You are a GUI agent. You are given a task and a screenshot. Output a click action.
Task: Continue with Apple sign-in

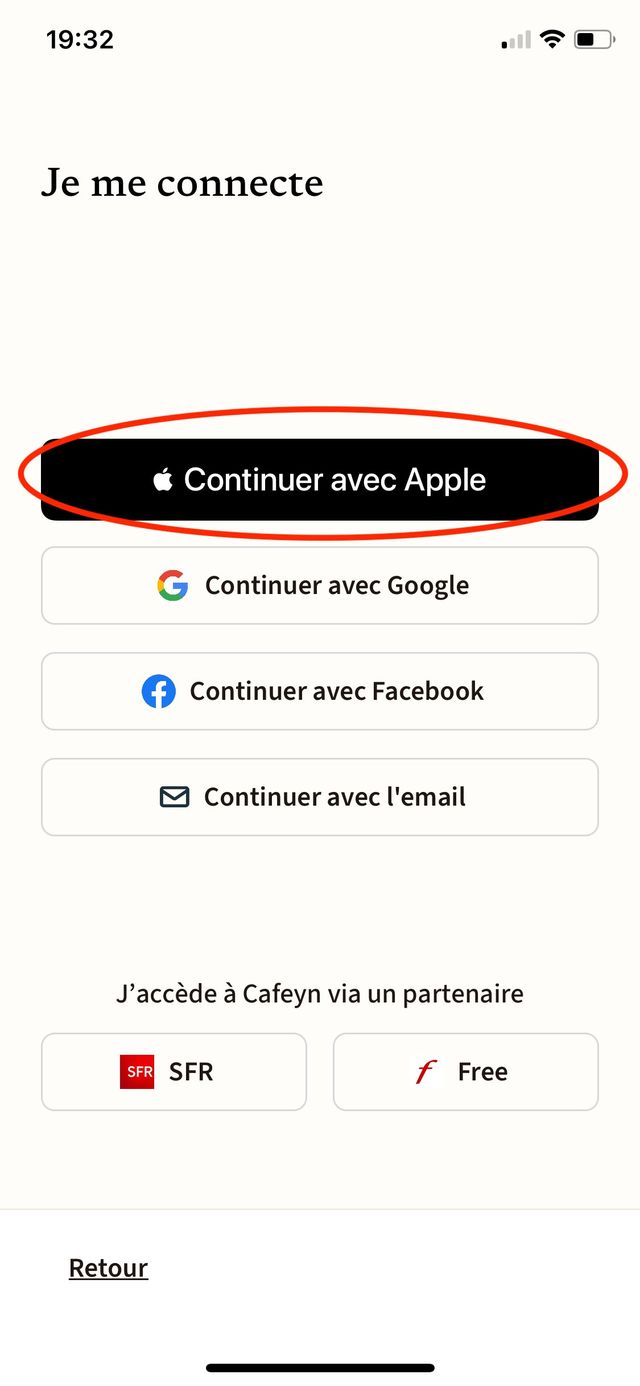(320, 480)
